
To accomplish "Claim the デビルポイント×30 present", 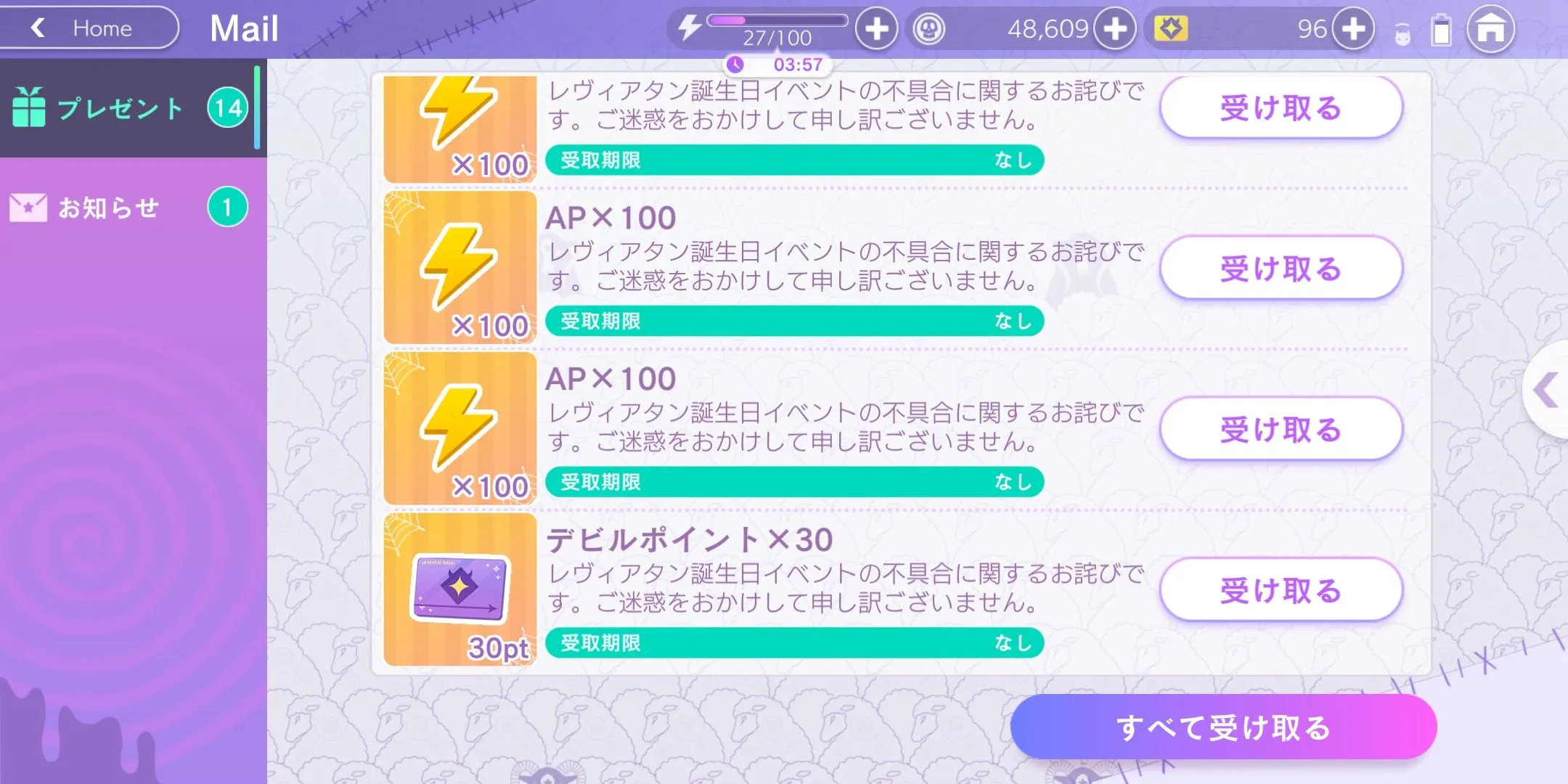I will point(1281,590).
